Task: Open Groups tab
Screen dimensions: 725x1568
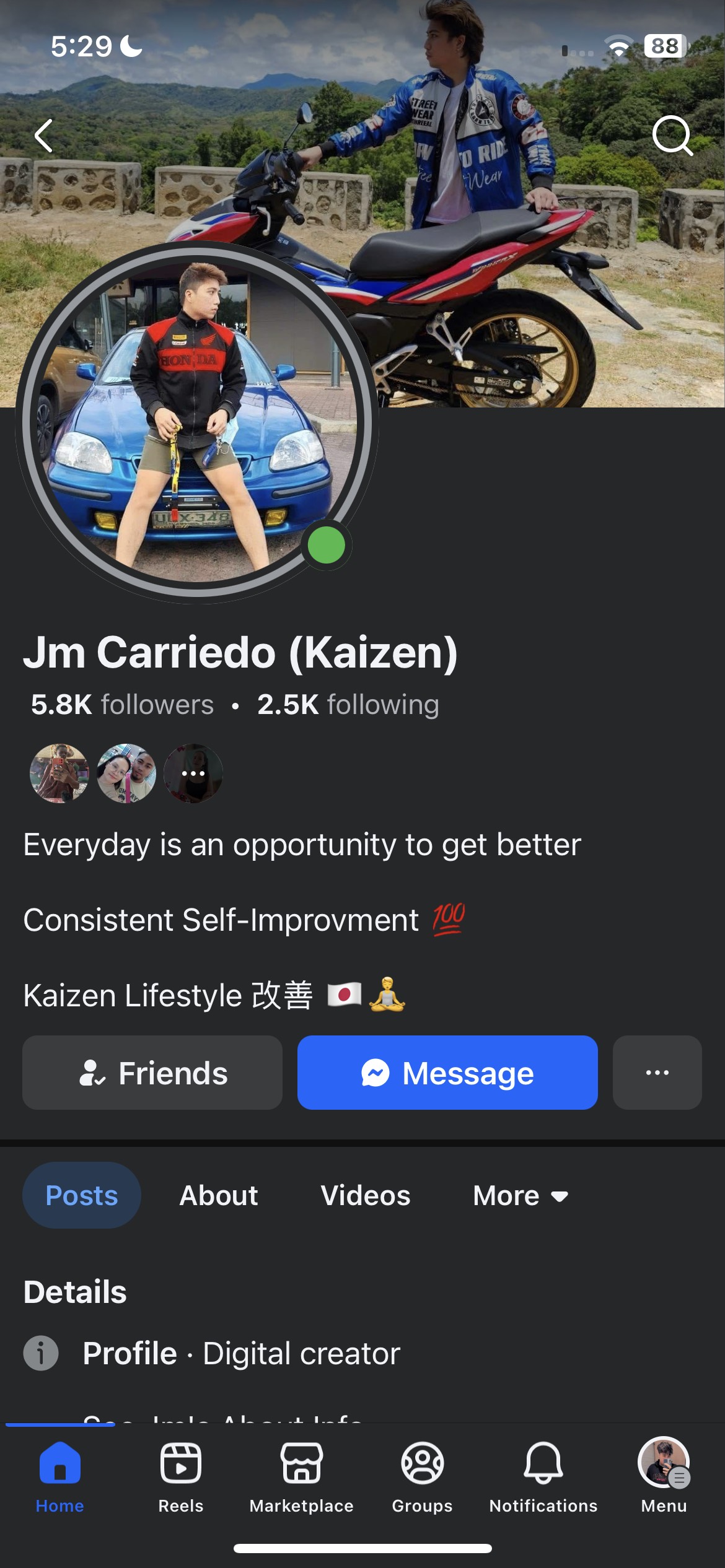Action: coord(422,1477)
